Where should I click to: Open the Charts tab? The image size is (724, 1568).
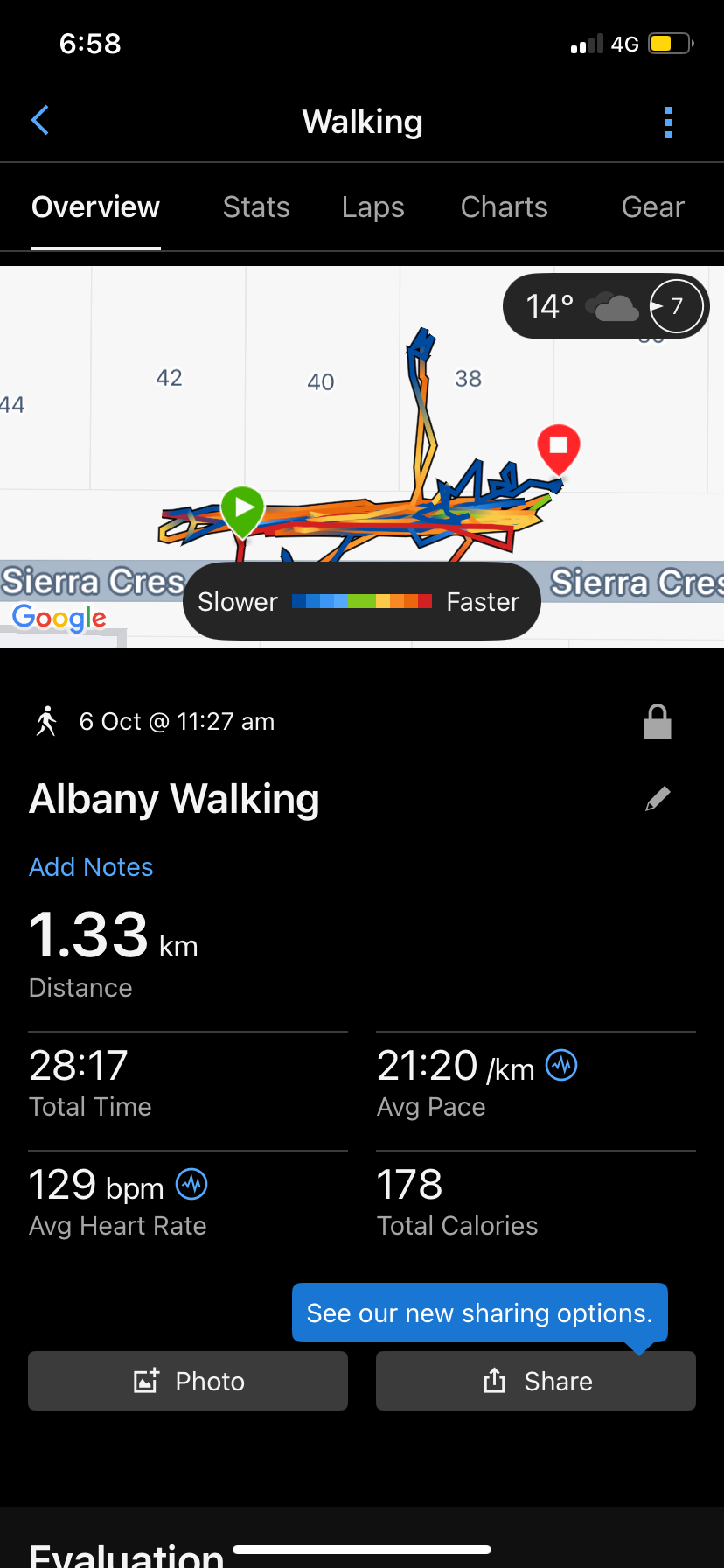pyautogui.click(x=505, y=207)
